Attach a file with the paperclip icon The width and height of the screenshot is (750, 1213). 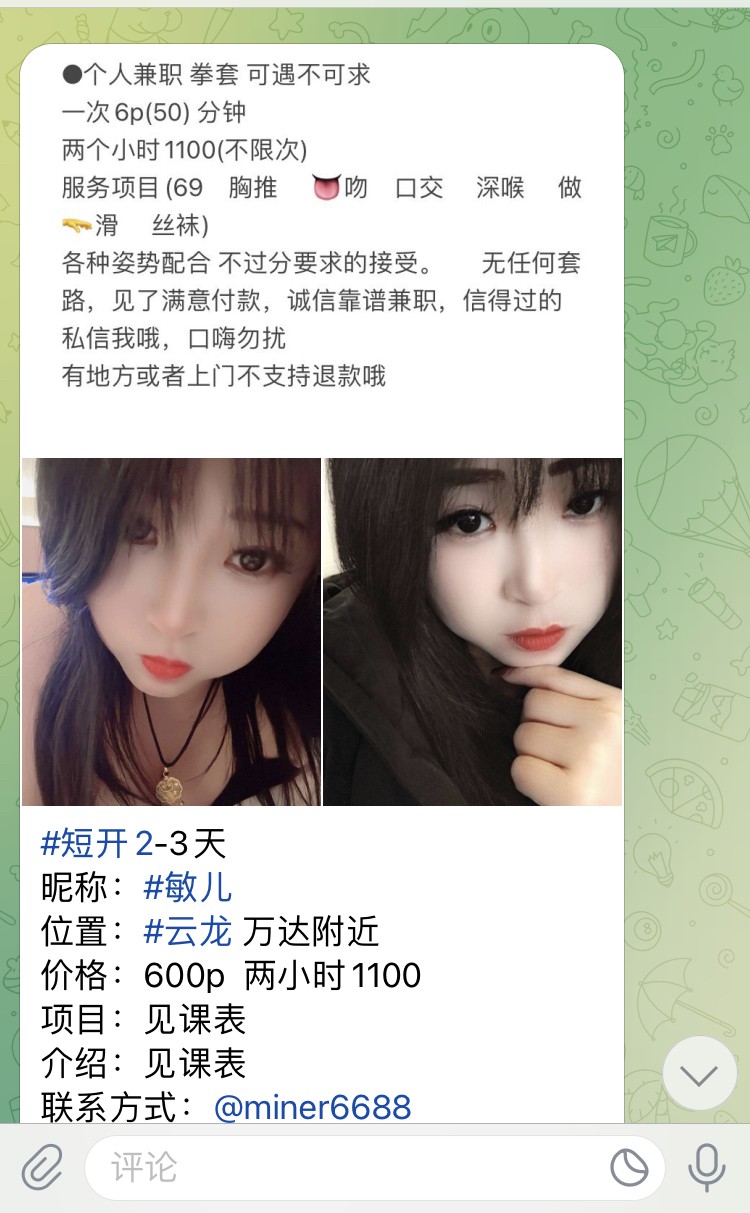click(x=43, y=1166)
